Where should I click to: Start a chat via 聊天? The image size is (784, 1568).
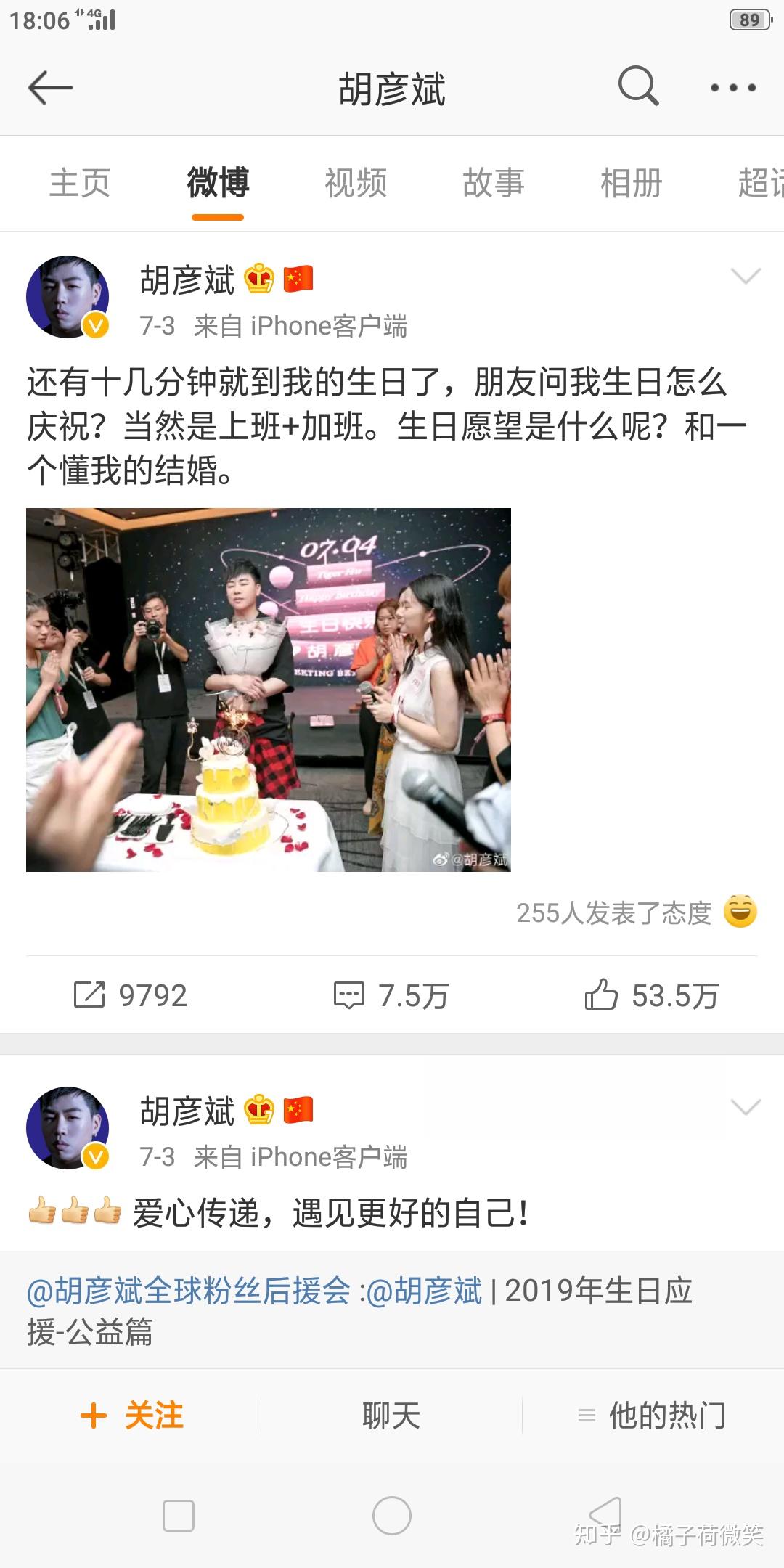pos(391,1416)
